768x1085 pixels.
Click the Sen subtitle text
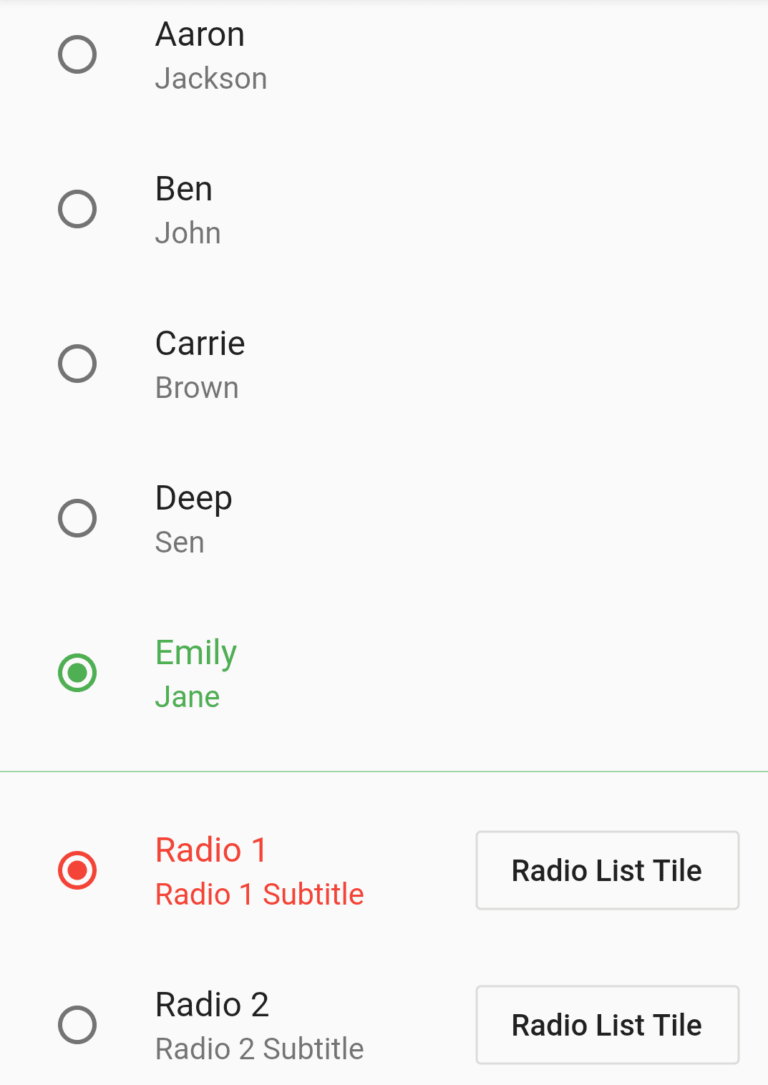[180, 542]
